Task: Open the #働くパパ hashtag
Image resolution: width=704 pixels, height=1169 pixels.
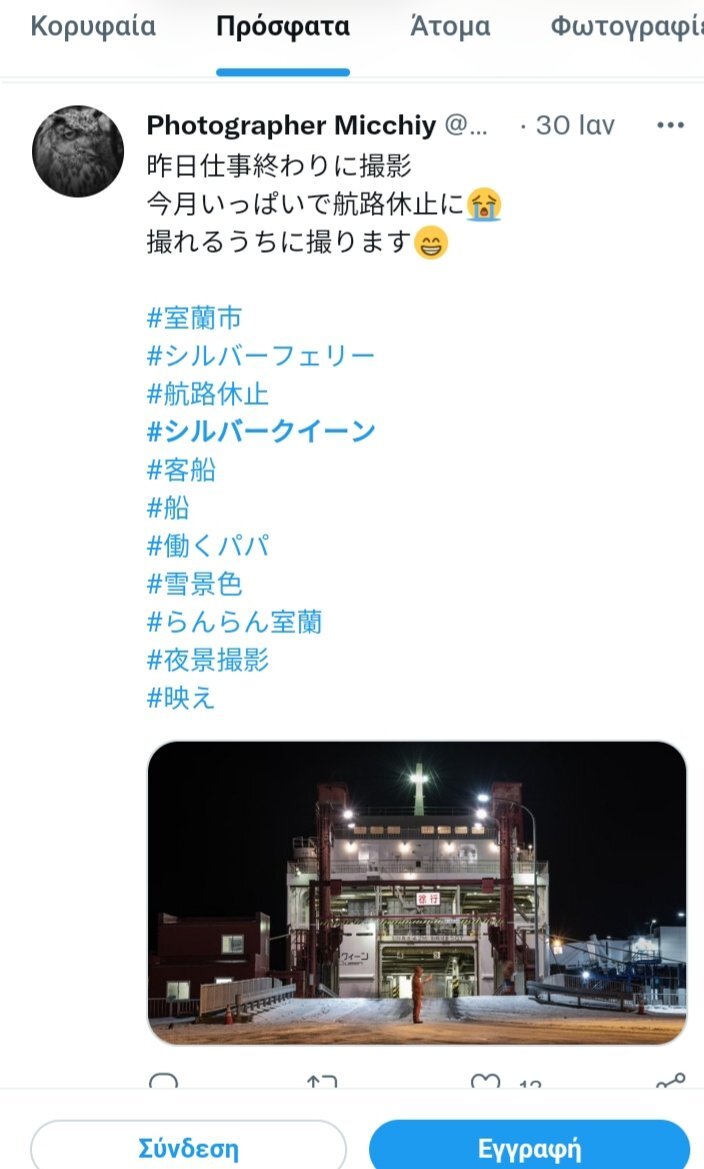Action: tap(208, 546)
